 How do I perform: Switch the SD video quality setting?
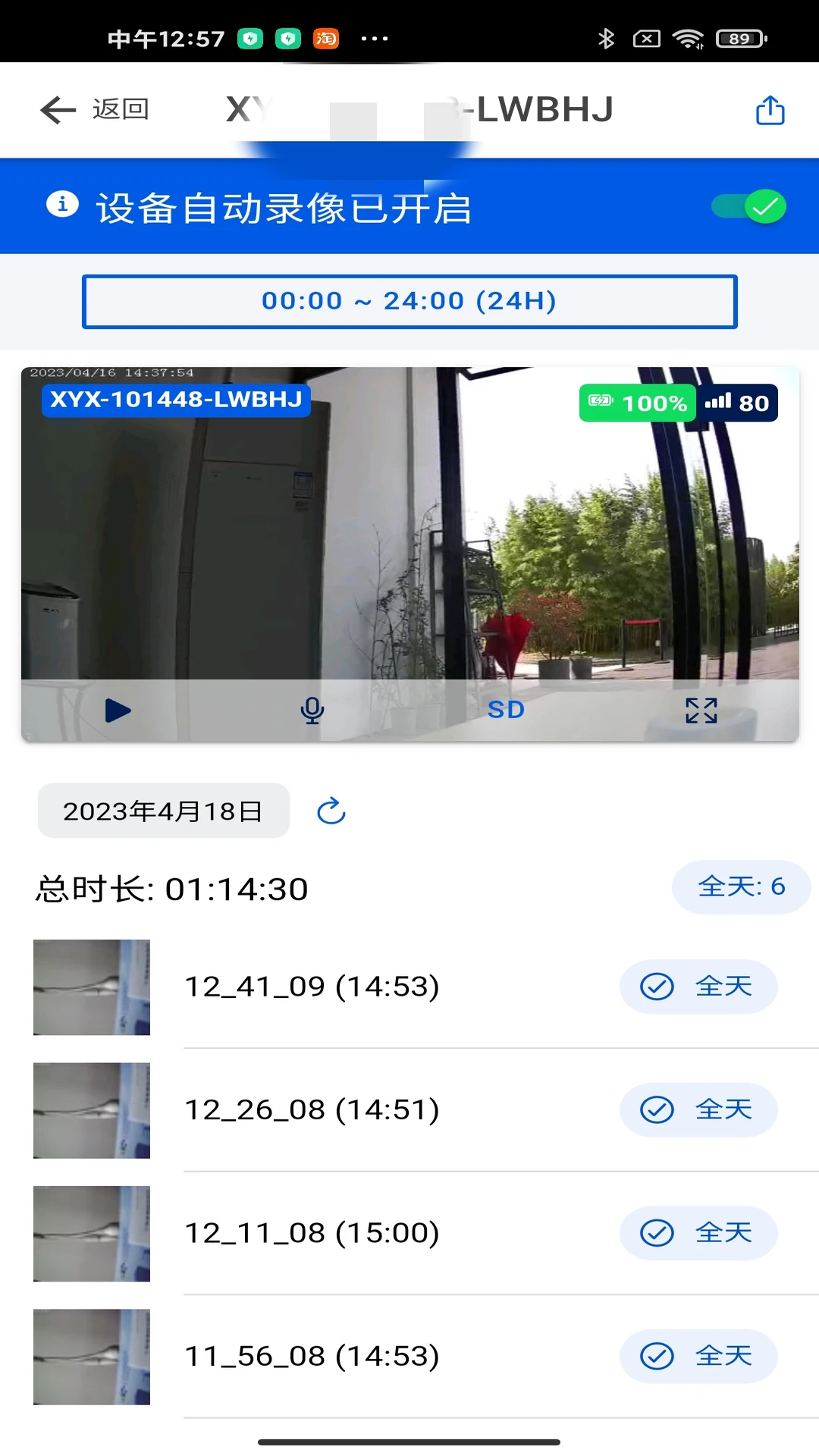tap(506, 711)
